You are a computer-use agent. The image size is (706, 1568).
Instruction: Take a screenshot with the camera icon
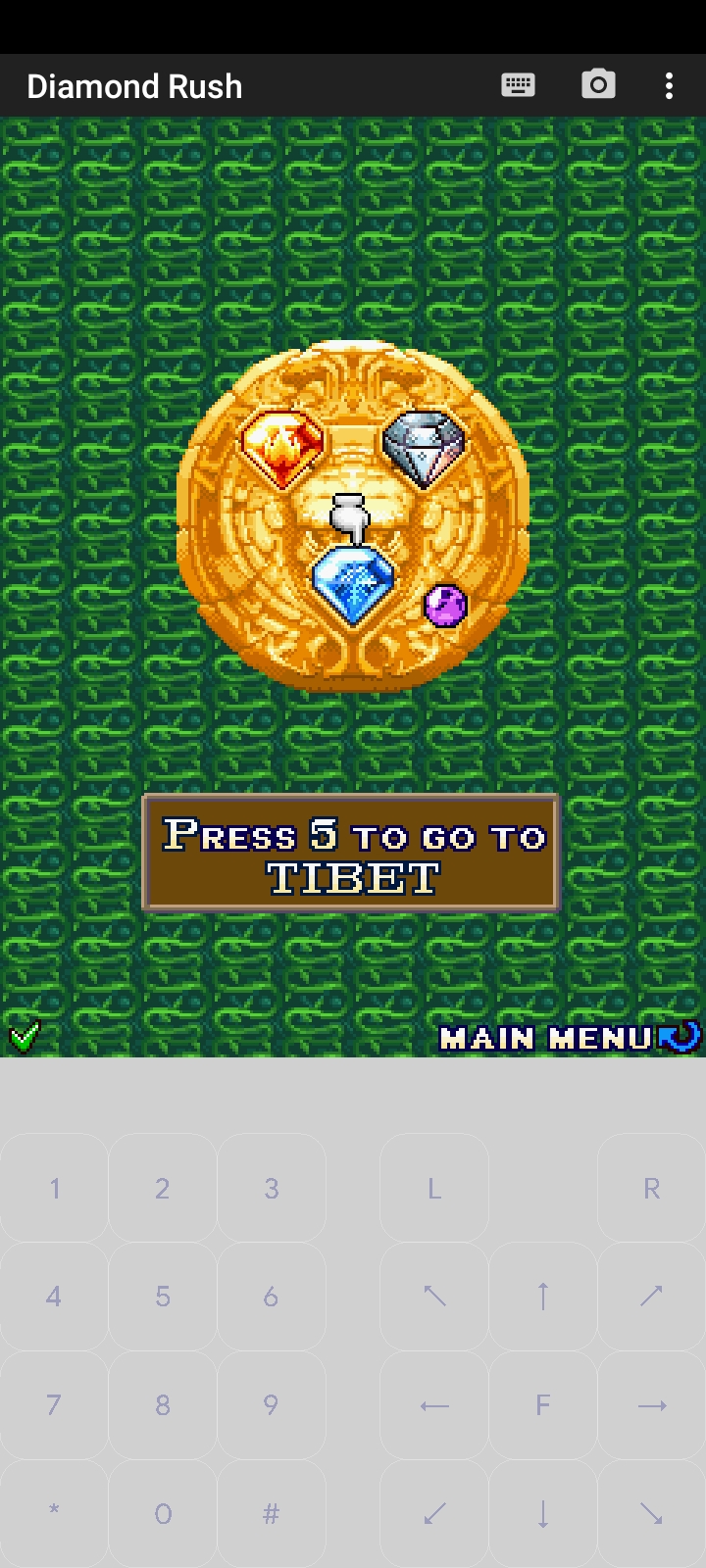pyautogui.click(x=598, y=85)
